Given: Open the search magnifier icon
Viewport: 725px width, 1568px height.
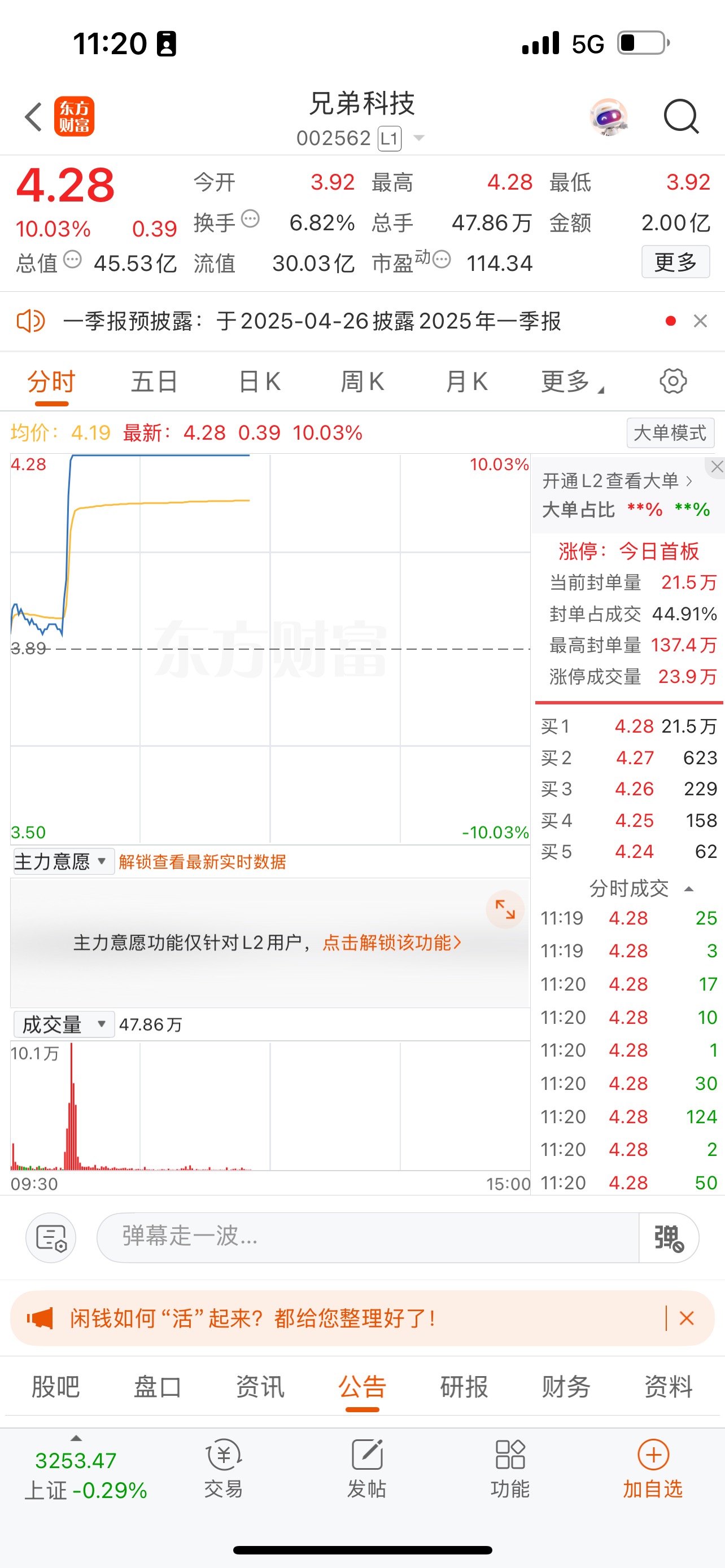Looking at the screenshot, I should 680,116.
